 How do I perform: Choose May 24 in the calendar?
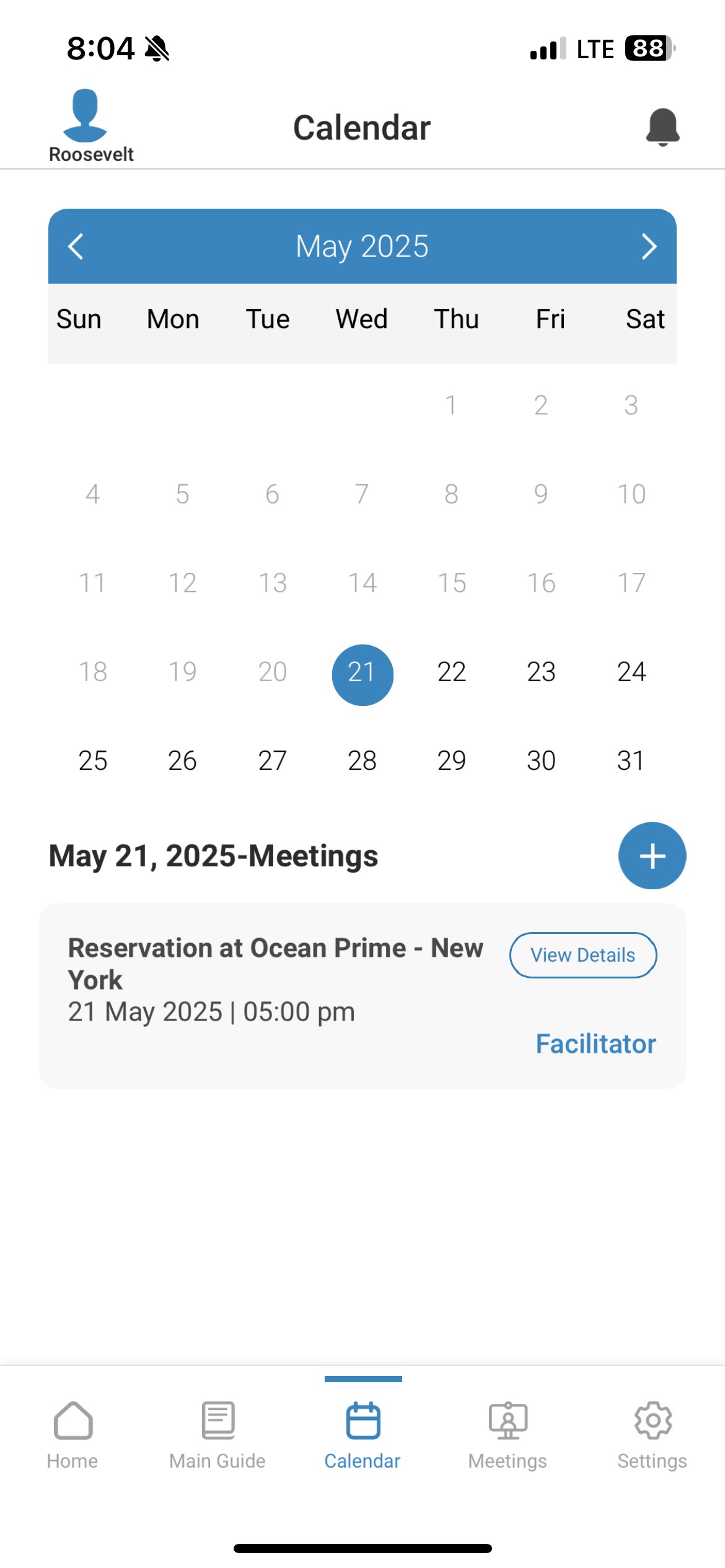[631, 672]
